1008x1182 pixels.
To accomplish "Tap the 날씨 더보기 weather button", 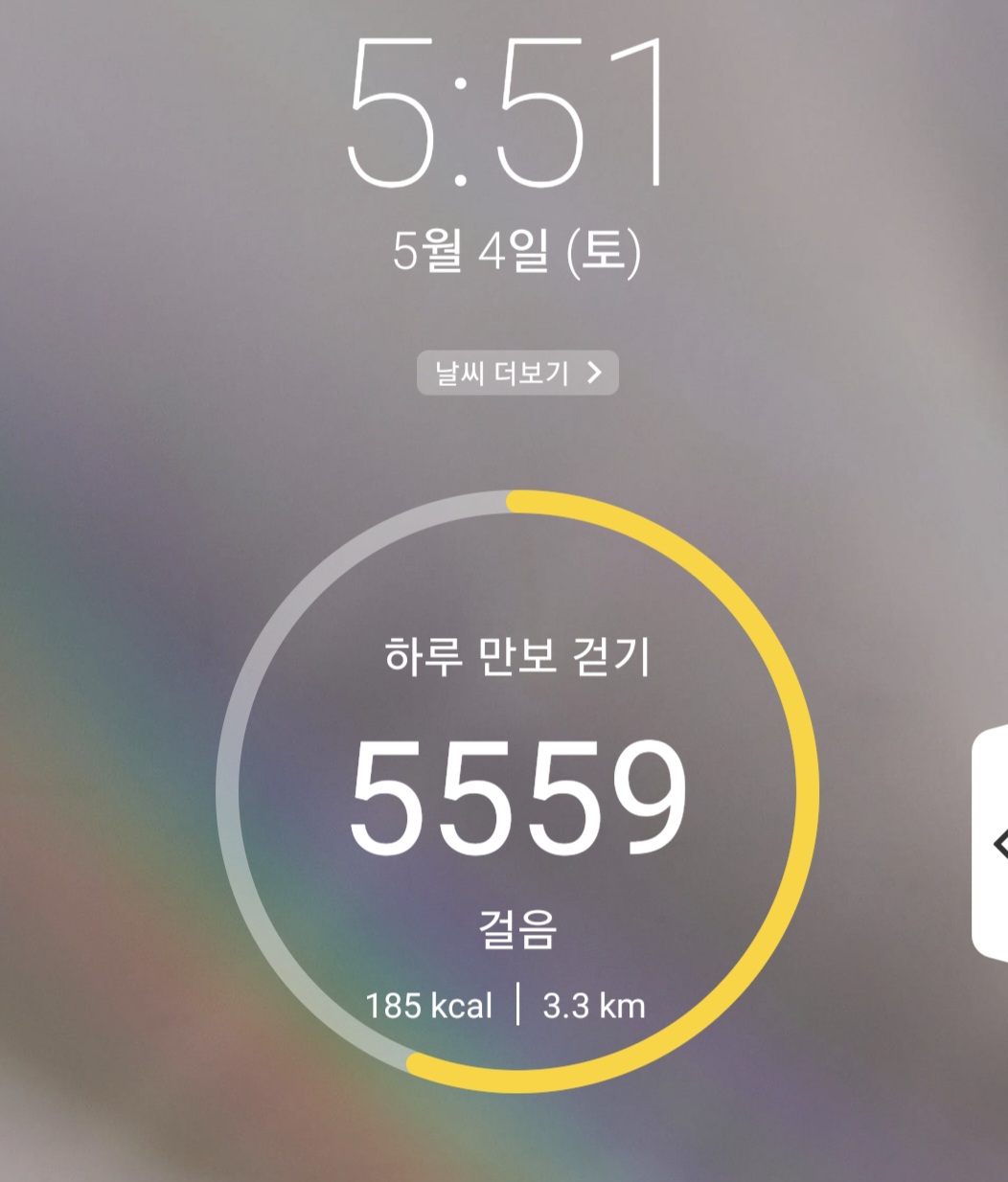I will [517, 373].
